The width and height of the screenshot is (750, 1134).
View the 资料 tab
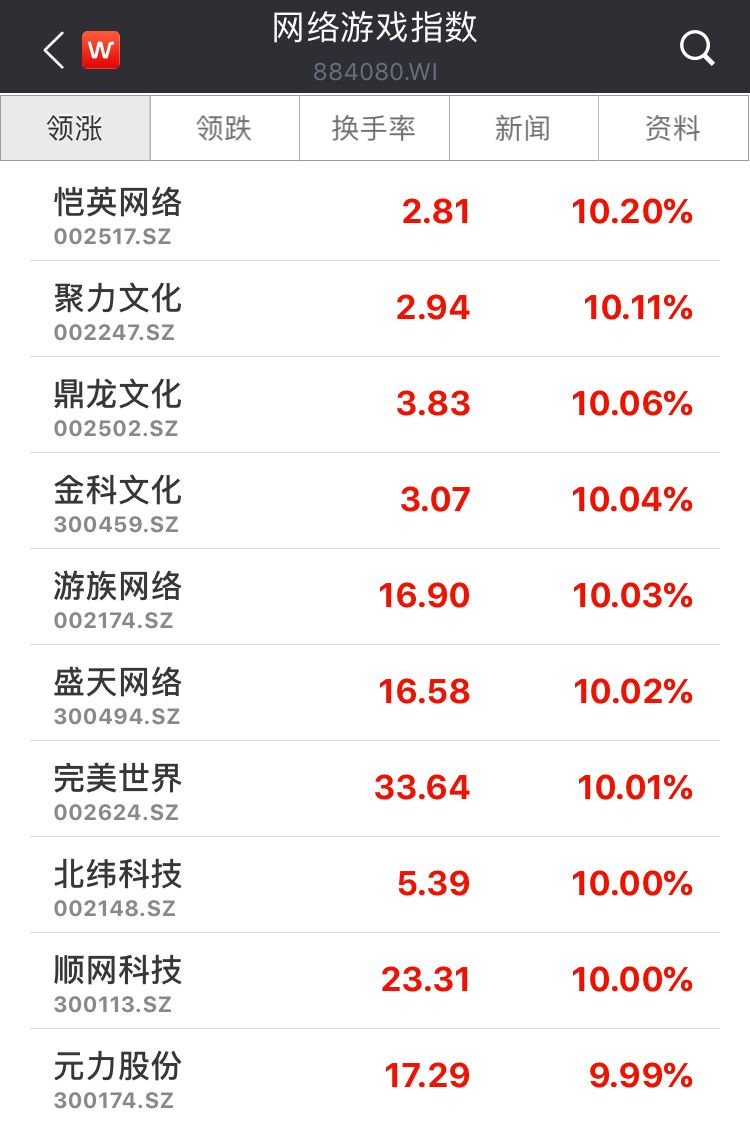click(673, 128)
